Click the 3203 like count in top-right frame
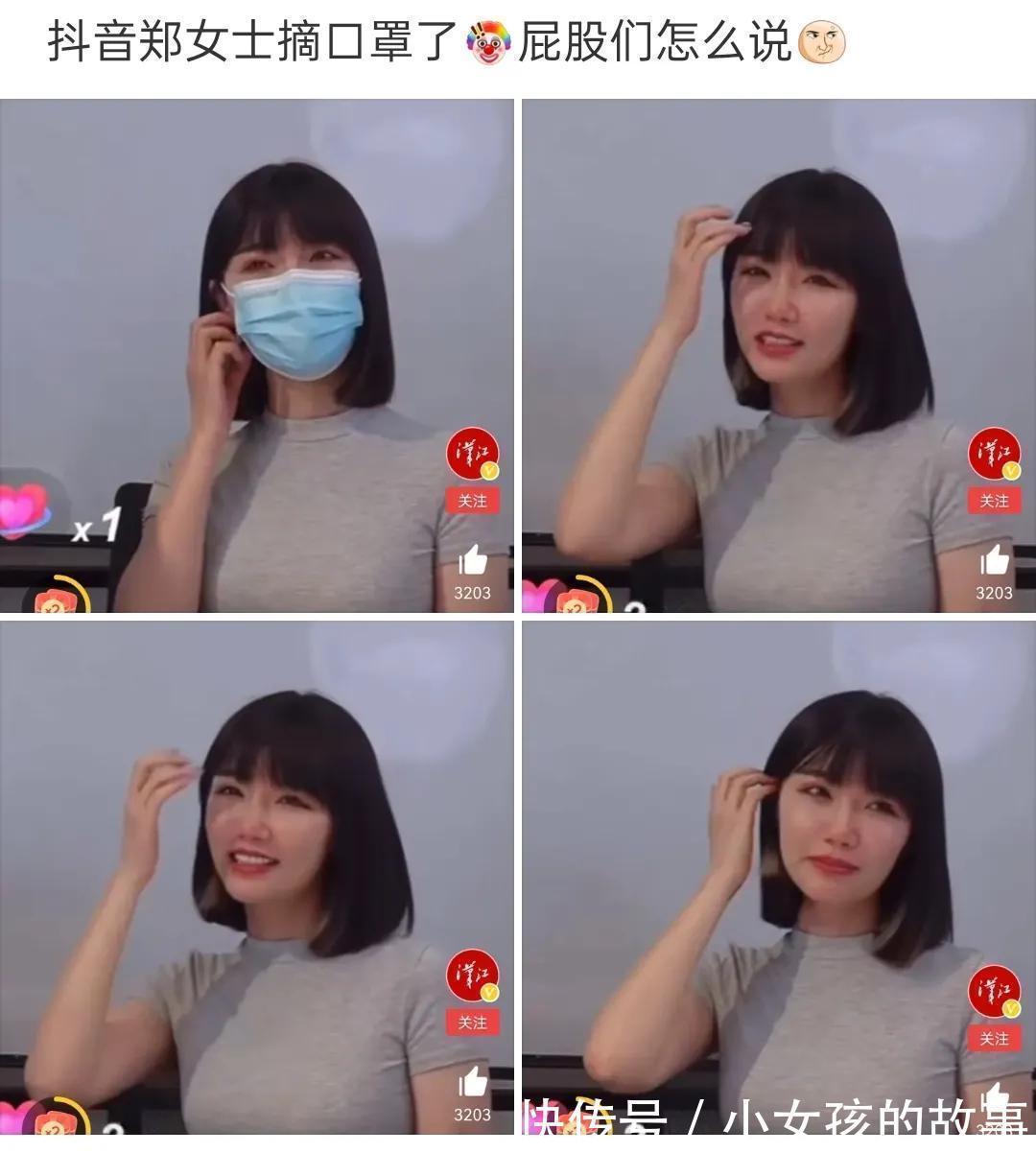 993,593
